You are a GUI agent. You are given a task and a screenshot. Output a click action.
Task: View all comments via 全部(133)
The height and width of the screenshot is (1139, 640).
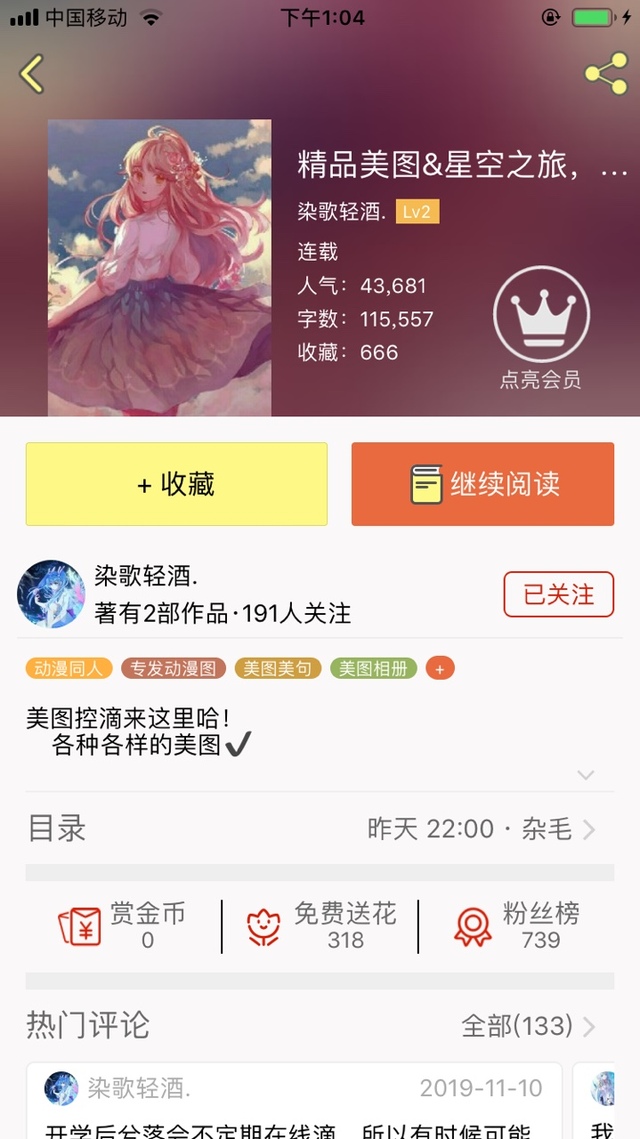pyautogui.click(x=528, y=1026)
